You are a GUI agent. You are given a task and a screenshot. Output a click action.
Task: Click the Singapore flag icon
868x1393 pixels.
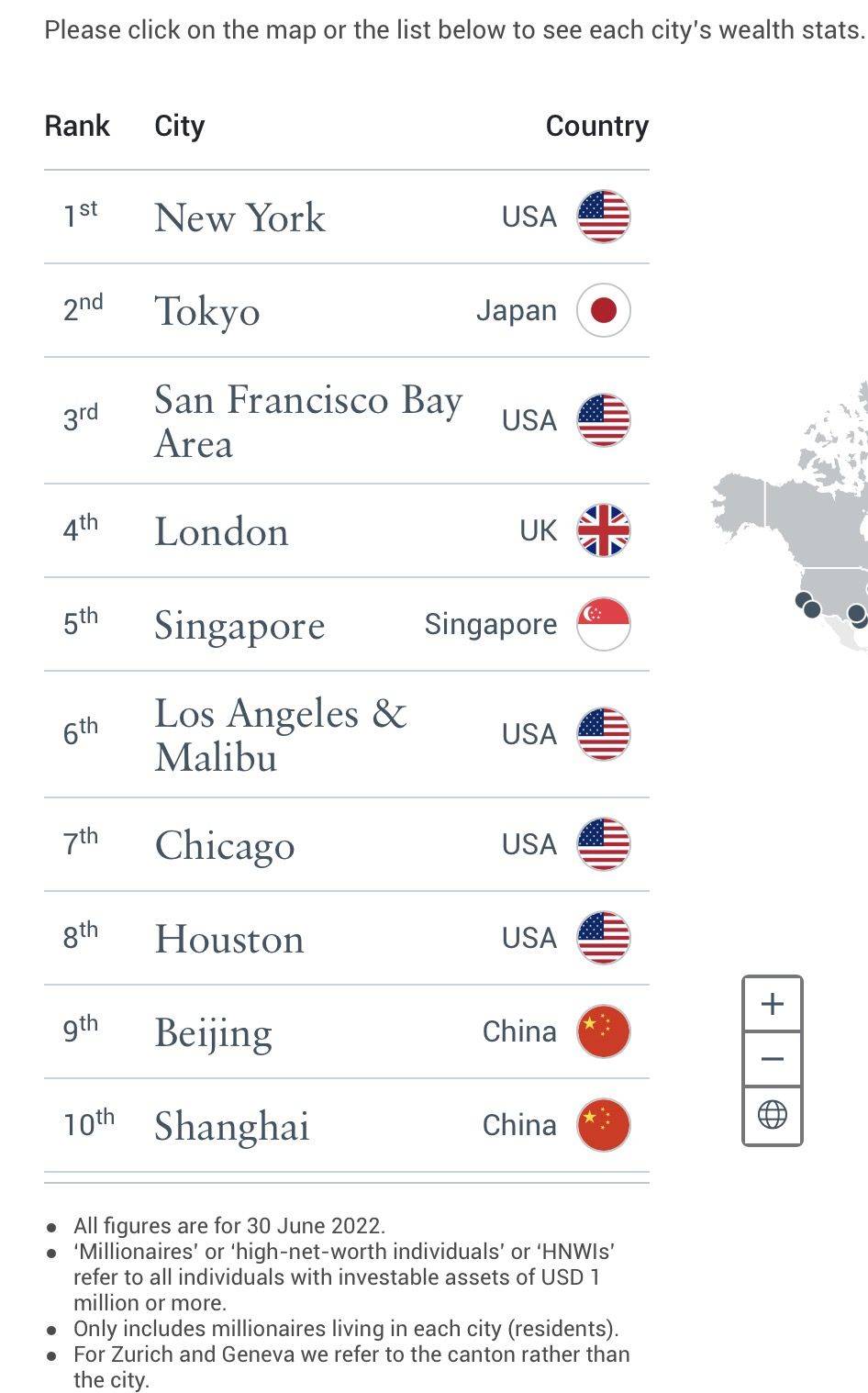(x=604, y=623)
